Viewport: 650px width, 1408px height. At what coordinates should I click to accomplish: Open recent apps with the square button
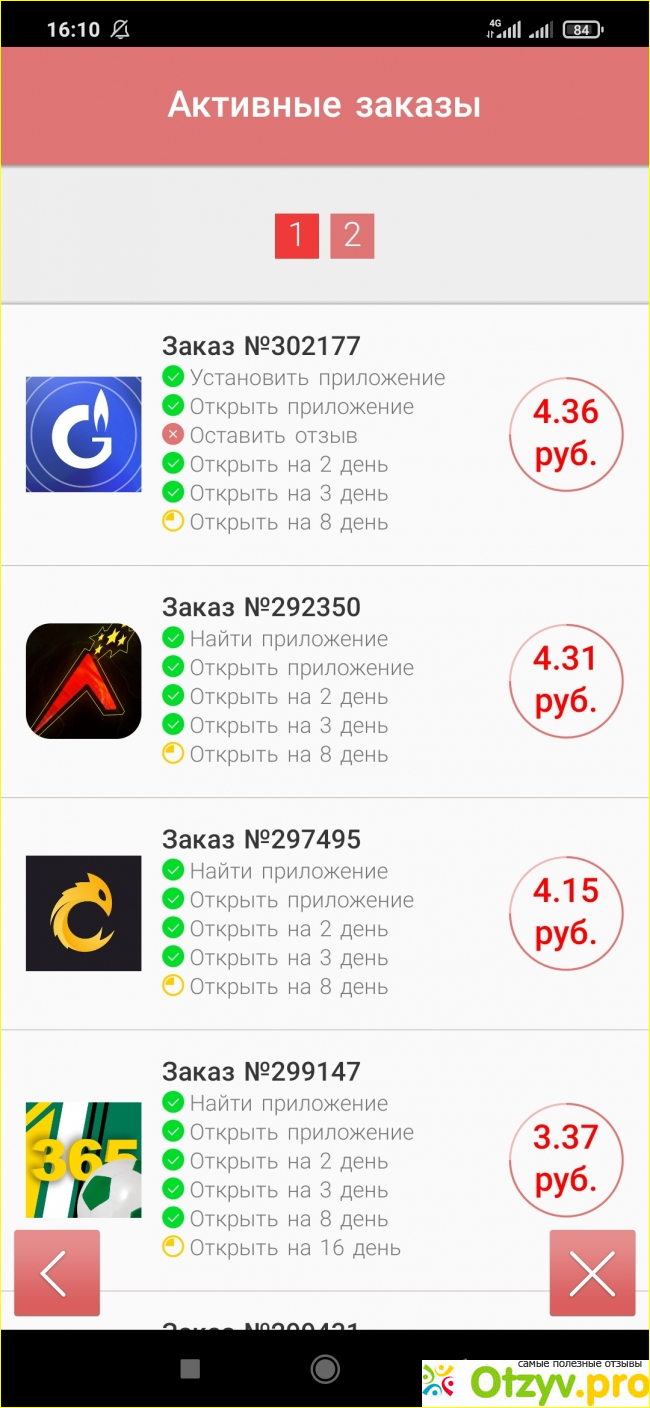tap(190, 1368)
